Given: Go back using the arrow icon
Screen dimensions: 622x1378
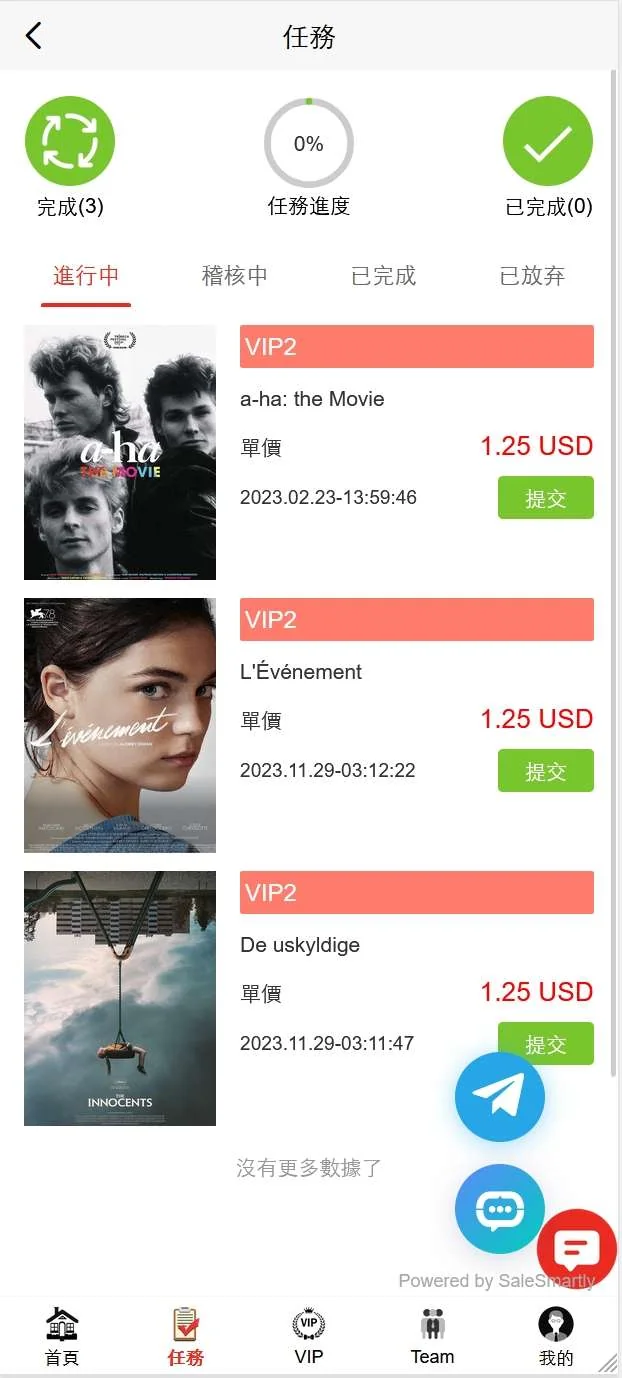Looking at the screenshot, I should [34, 36].
